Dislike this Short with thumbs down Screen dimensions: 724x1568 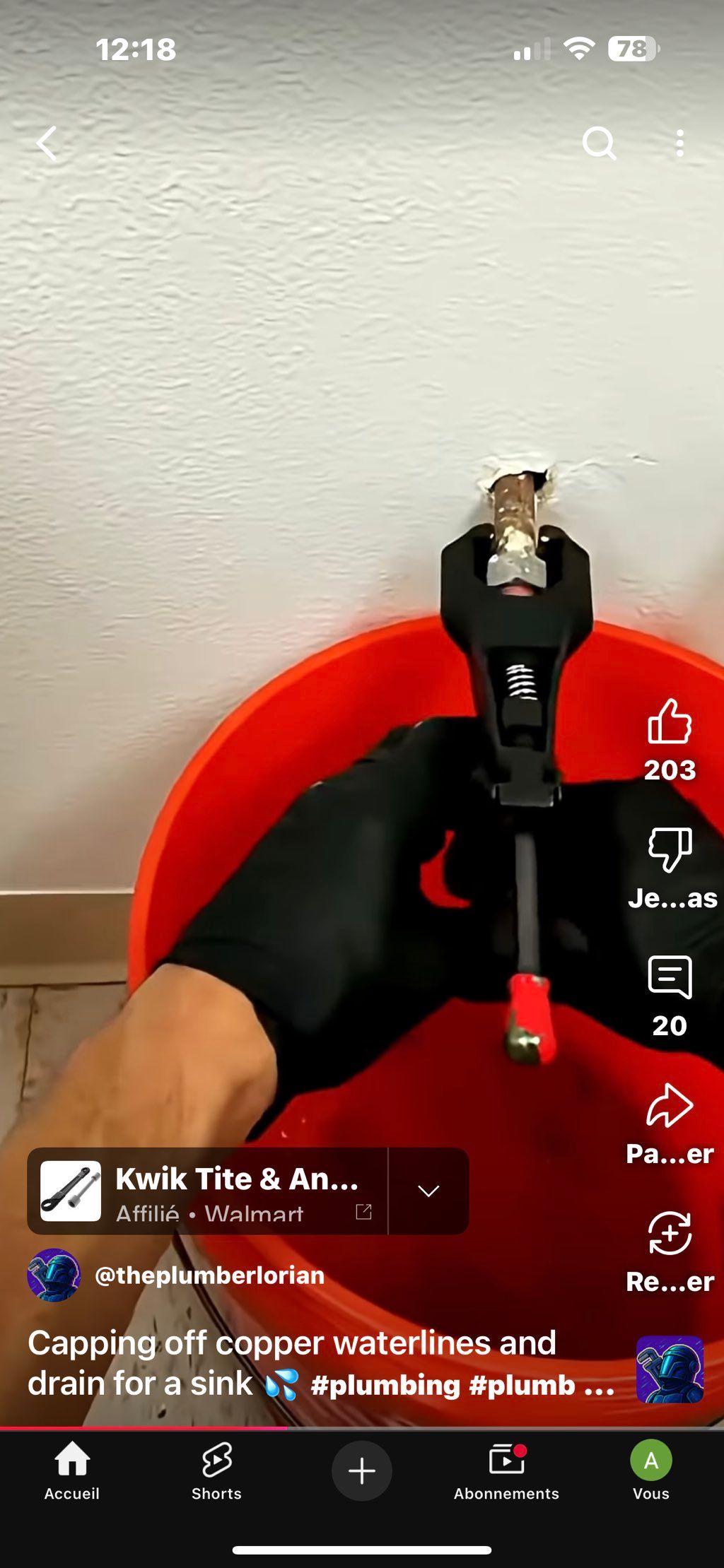(x=669, y=849)
